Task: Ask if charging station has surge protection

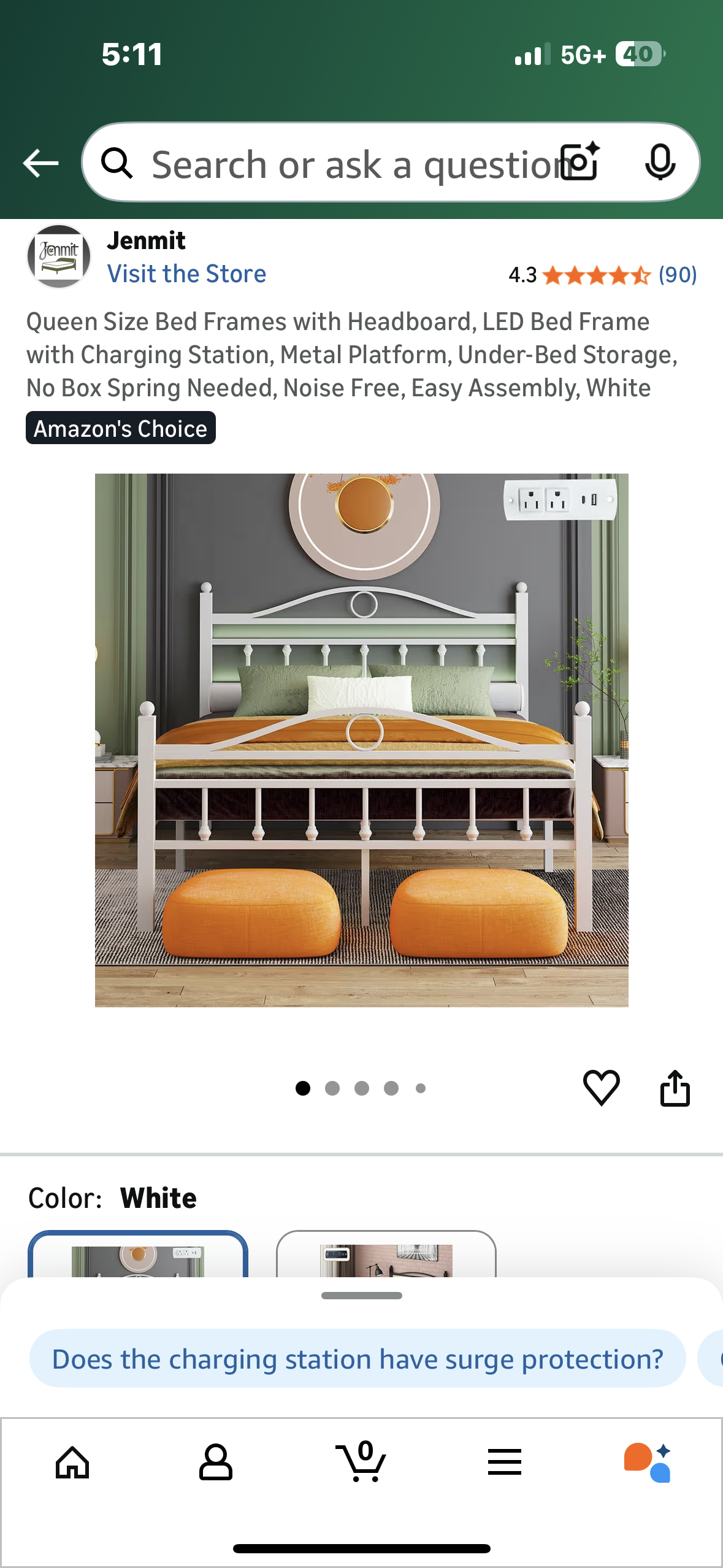Action: click(x=358, y=1359)
